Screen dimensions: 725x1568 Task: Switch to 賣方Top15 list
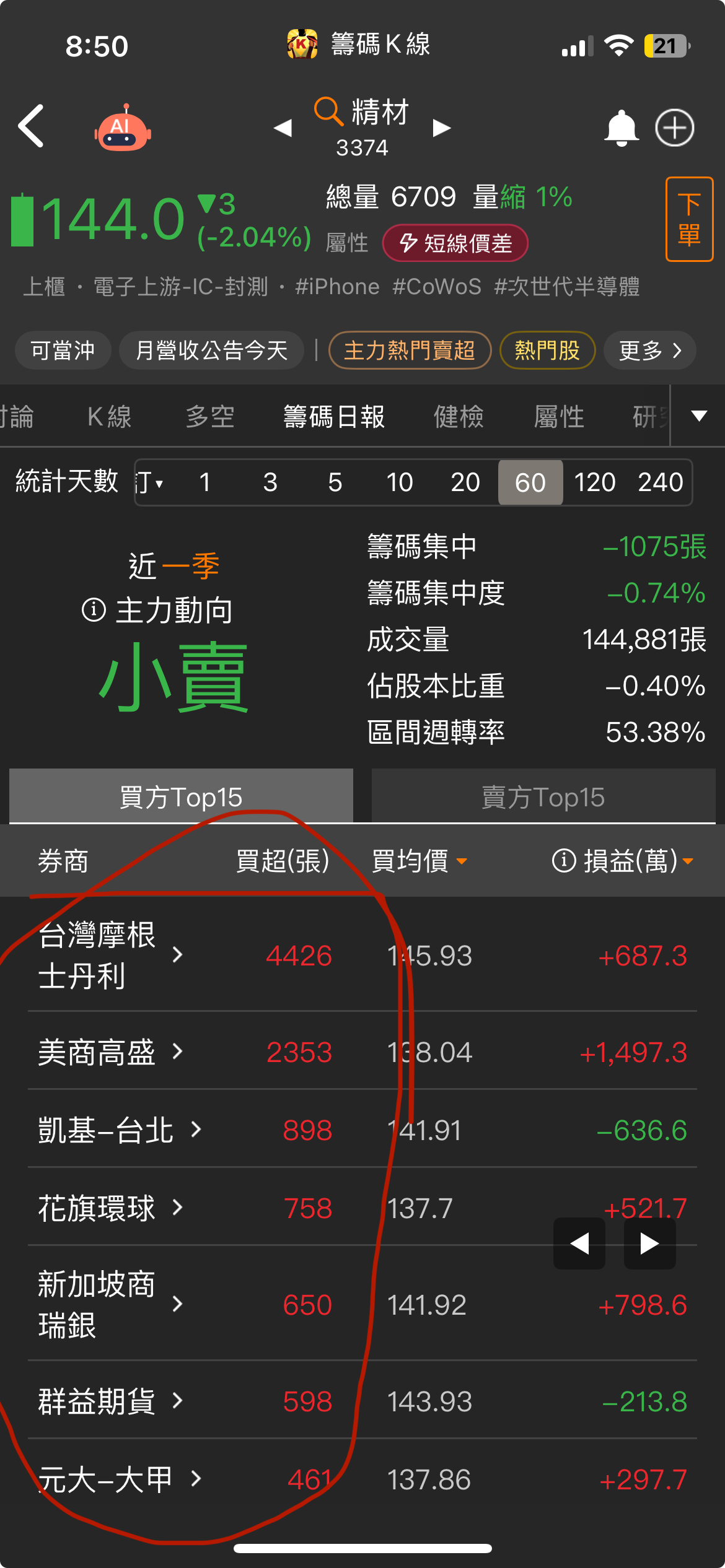point(543,797)
